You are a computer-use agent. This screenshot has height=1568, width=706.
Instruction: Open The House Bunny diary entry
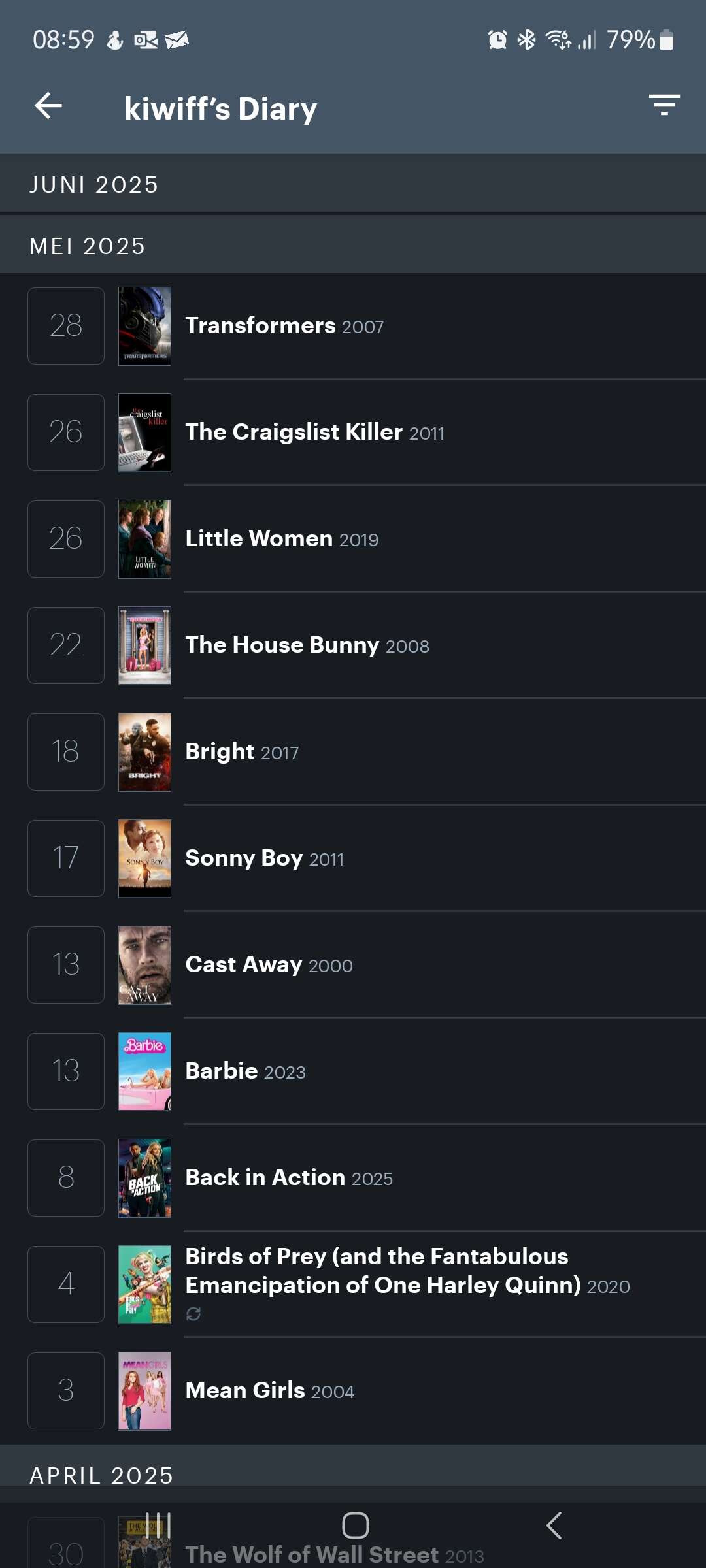click(353, 645)
